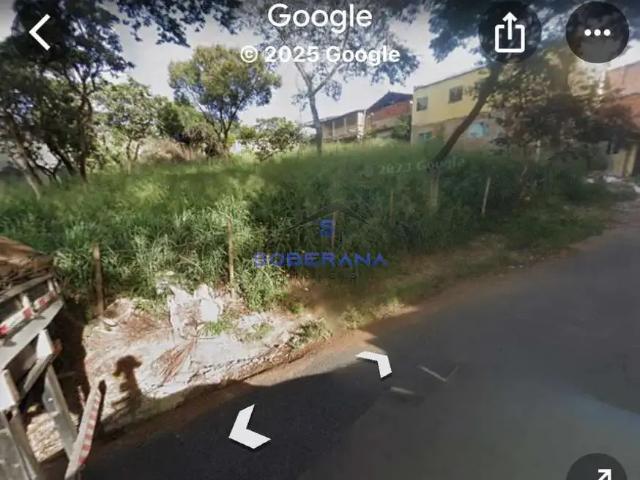The image size is (640, 480).
Task: Move up the road via the upper-right arrow
Action: click(x=376, y=363)
